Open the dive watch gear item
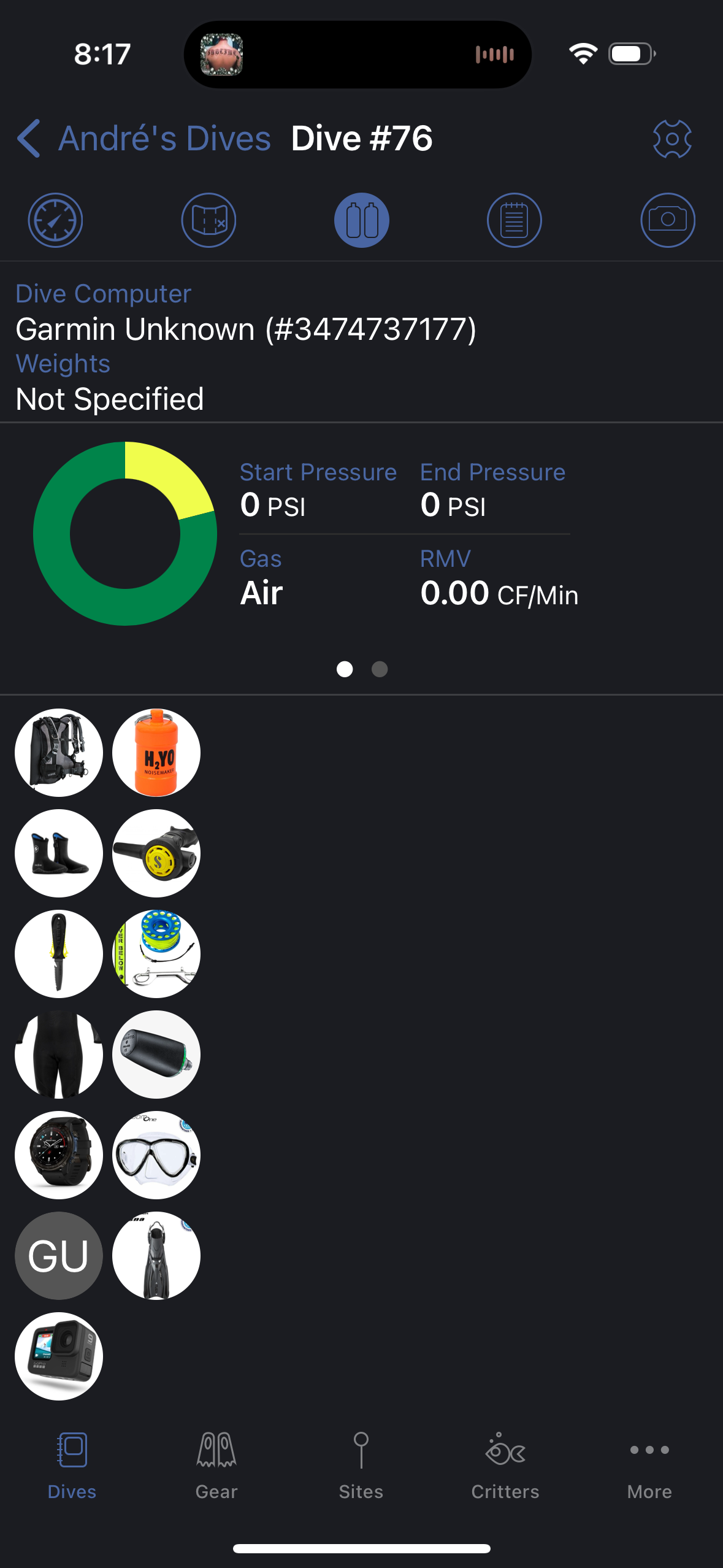The image size is (723, 1568). click(59, 1155)
